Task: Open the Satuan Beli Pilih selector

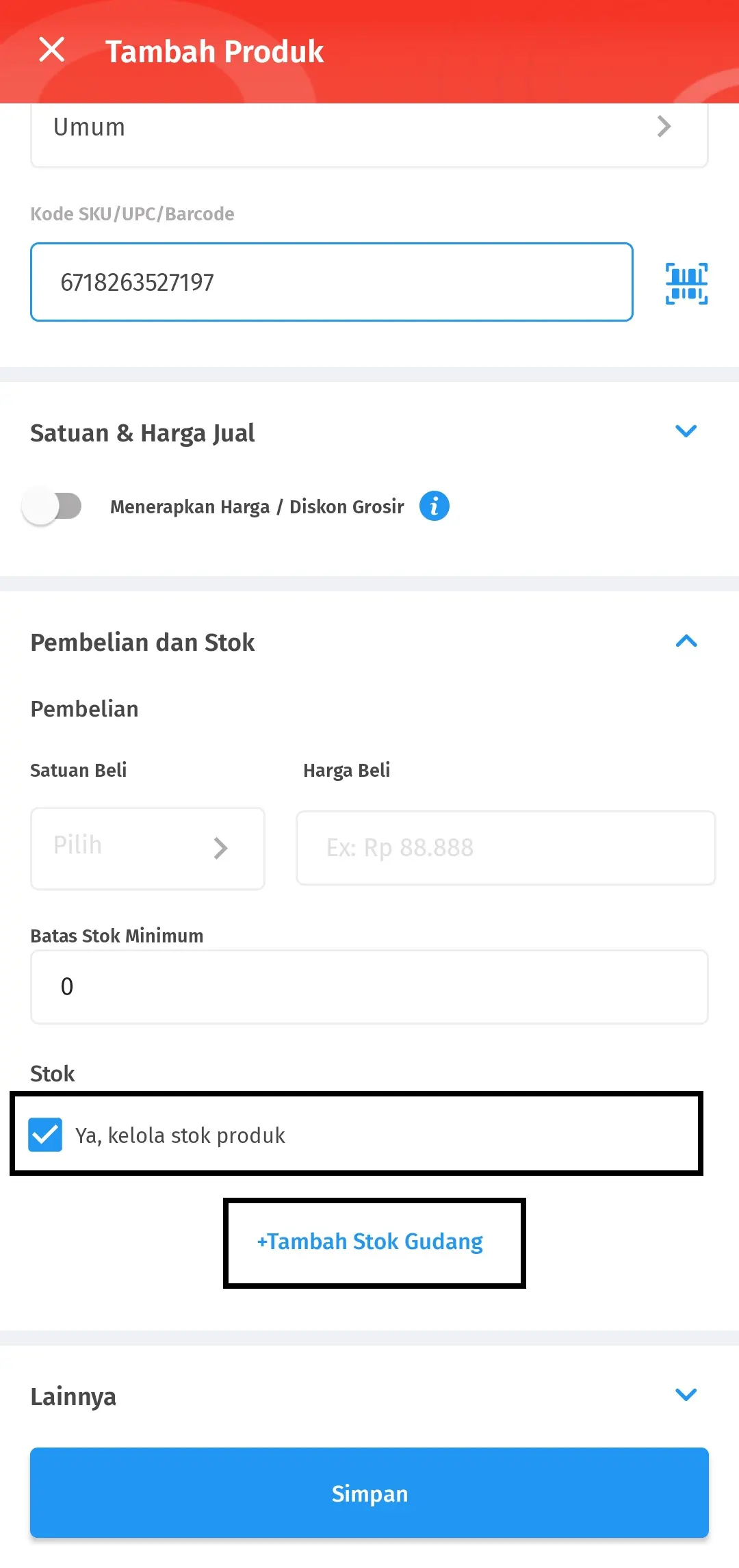Action: pyautogui.click(x=147, y=848)
